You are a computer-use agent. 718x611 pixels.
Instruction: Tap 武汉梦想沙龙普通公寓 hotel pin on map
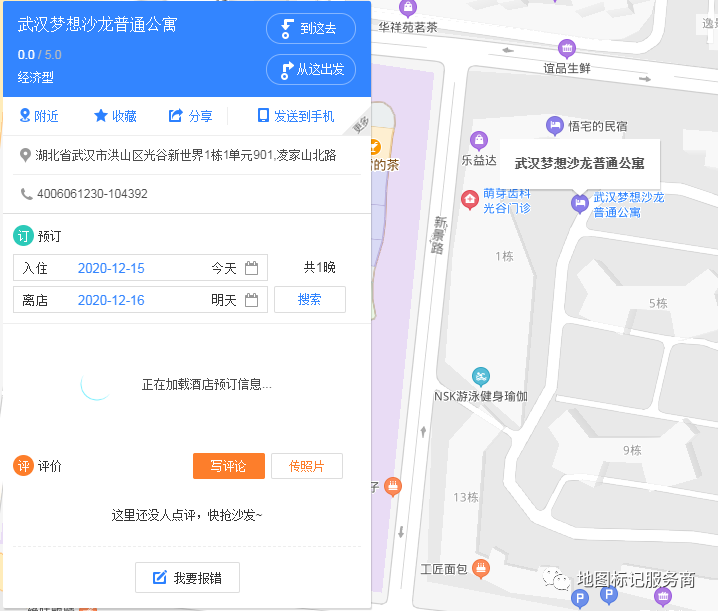(x=579, y=203)
